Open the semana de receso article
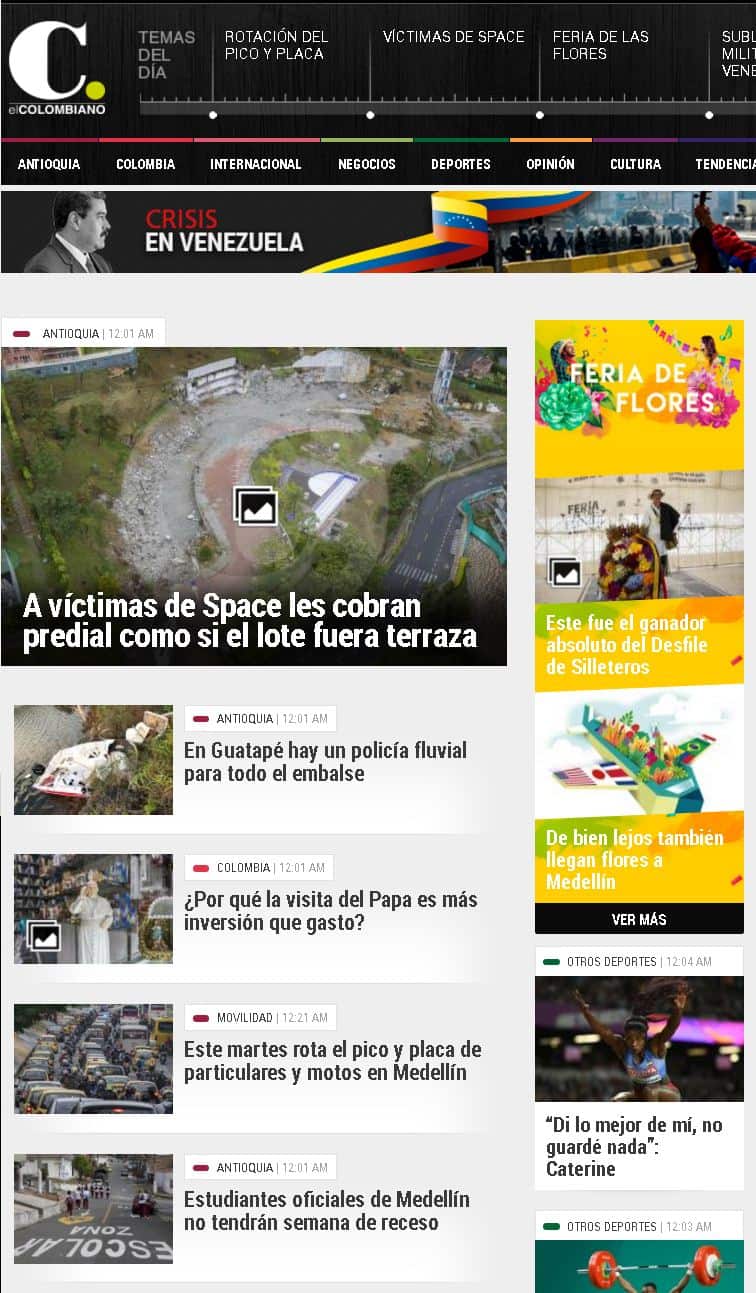756x1293 pixels. pyautogui.click(x=326, y=1210)
